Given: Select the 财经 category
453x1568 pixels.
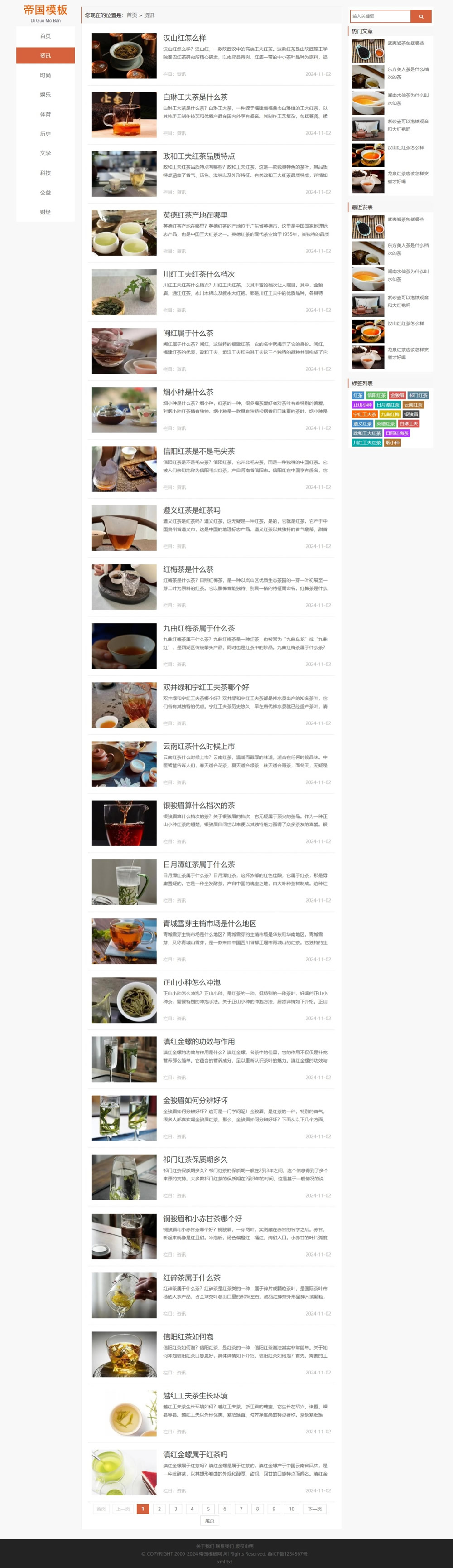Looking at the screenshot, I should point(46,213).
